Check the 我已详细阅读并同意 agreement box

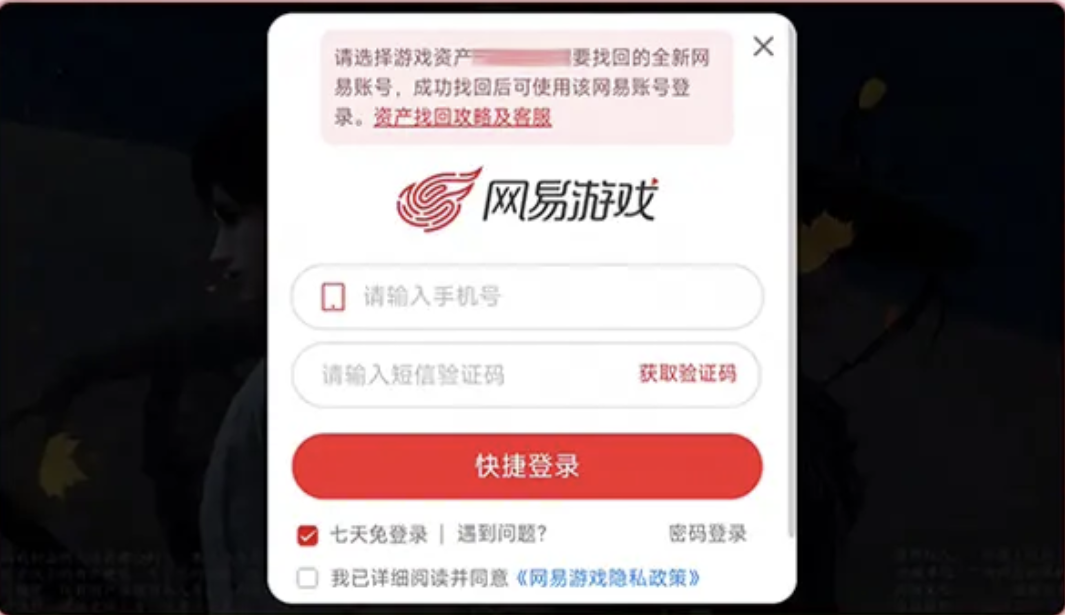click(x=308, y=578)
